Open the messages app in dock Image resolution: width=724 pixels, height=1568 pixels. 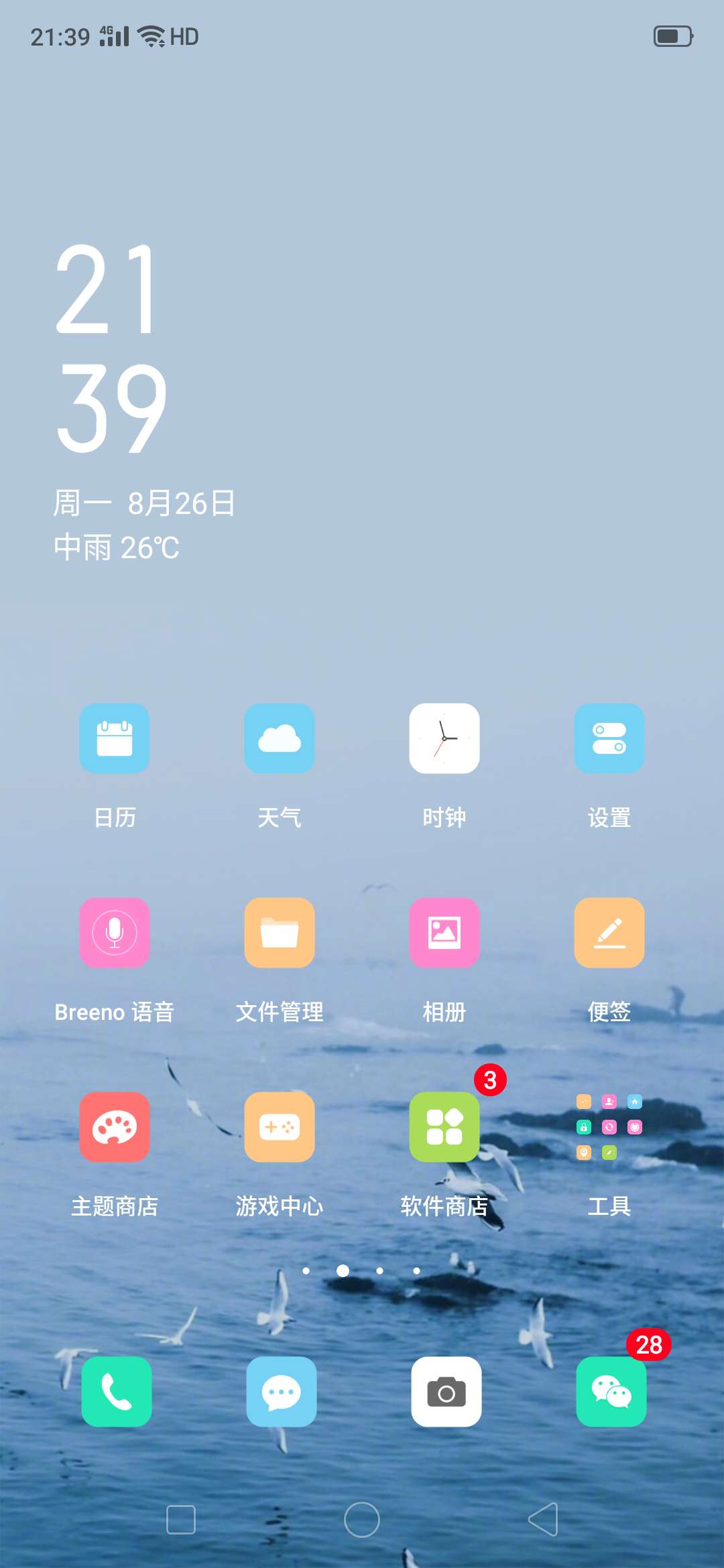(282, 1392)
